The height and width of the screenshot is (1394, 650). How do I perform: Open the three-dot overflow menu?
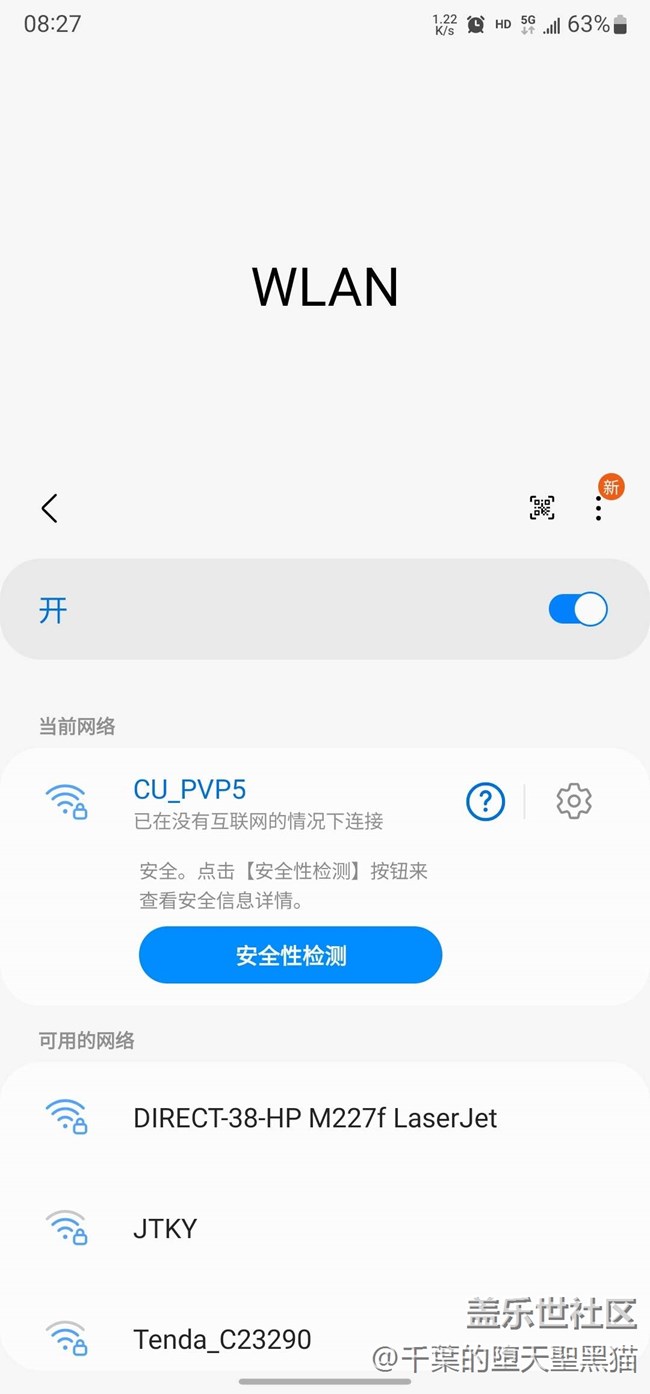tap(598, 508)
